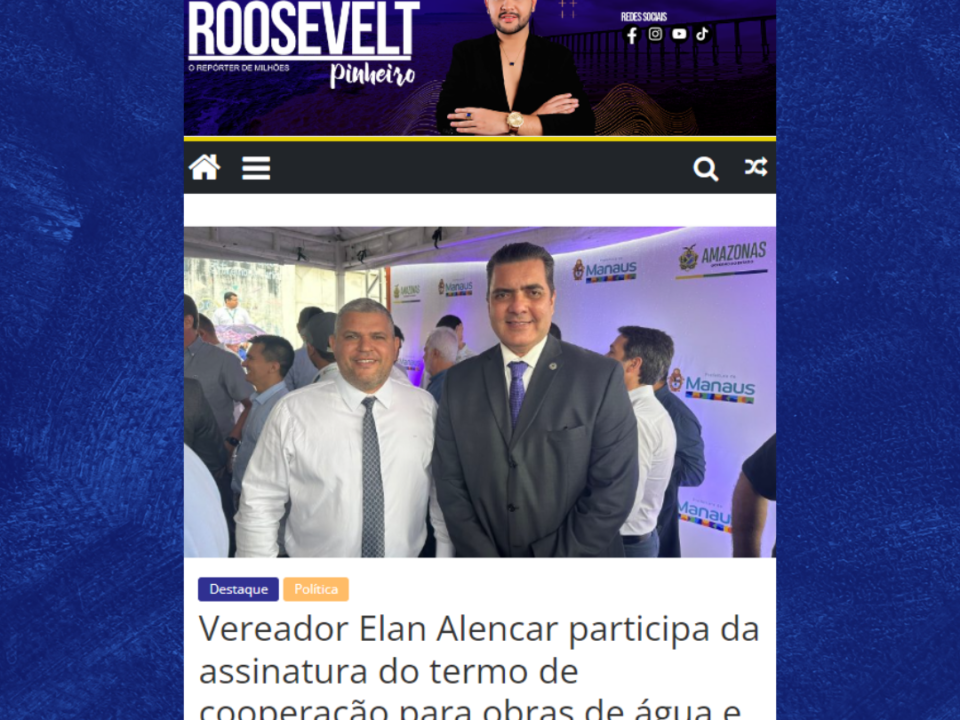The height and width of the screenshot is (720, 960).
Task: Open the TikTok social link
Action: (703, 34)
